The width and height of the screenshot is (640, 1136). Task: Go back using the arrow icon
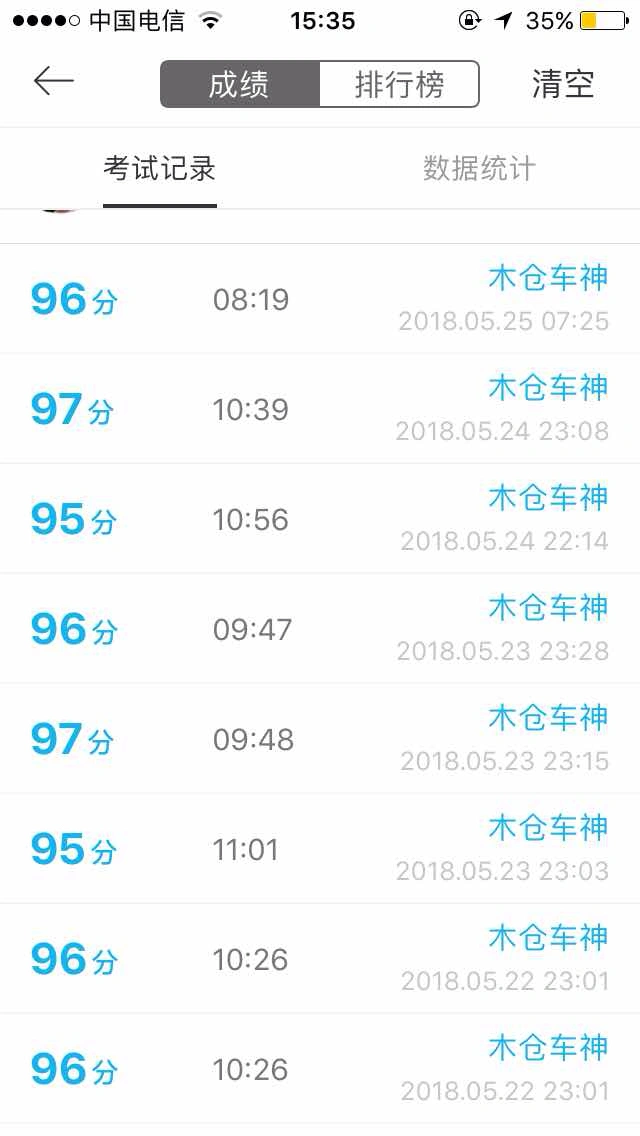pyautogui.click(x=54, y=80)
